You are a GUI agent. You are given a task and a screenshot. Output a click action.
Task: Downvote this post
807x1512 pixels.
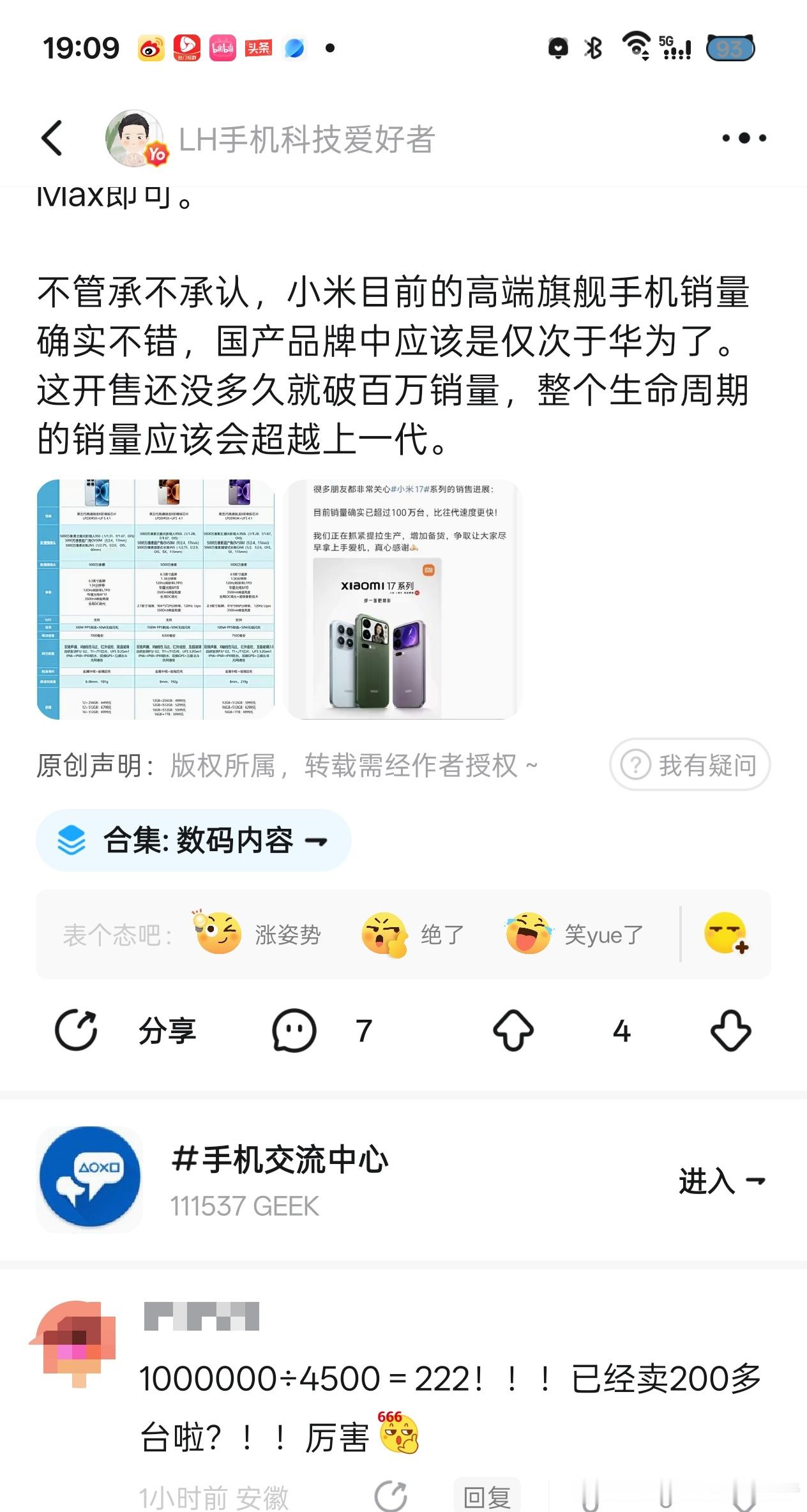point(730,1030)
